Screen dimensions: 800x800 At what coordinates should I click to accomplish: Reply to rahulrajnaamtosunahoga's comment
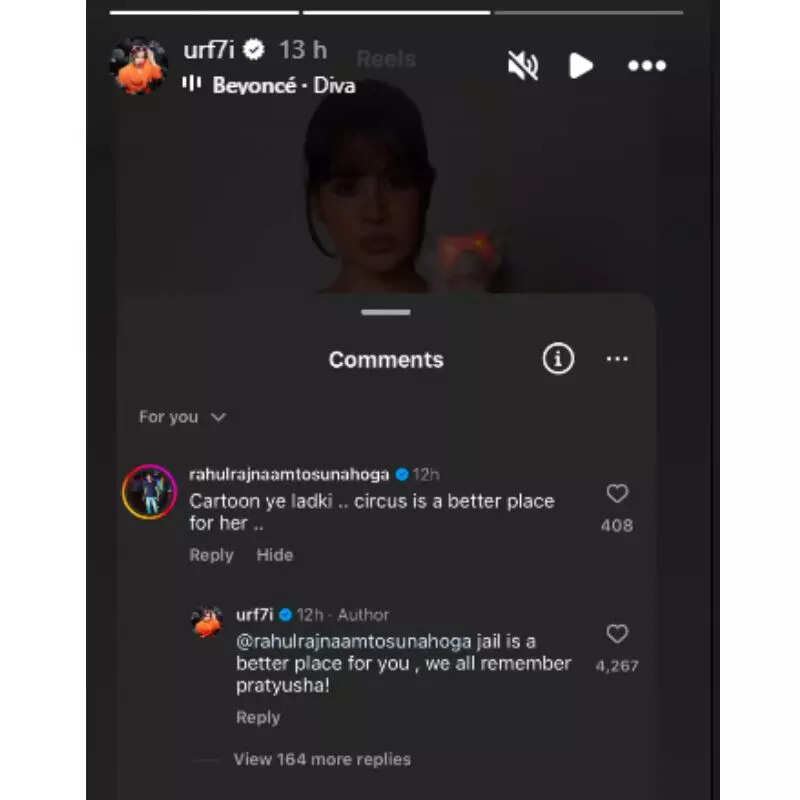click(x=211, y=555)
